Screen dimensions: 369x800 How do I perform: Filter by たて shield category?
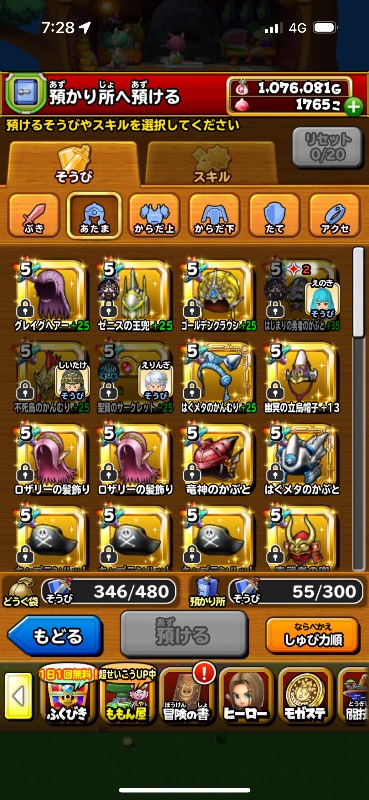(x=275, y=216)
